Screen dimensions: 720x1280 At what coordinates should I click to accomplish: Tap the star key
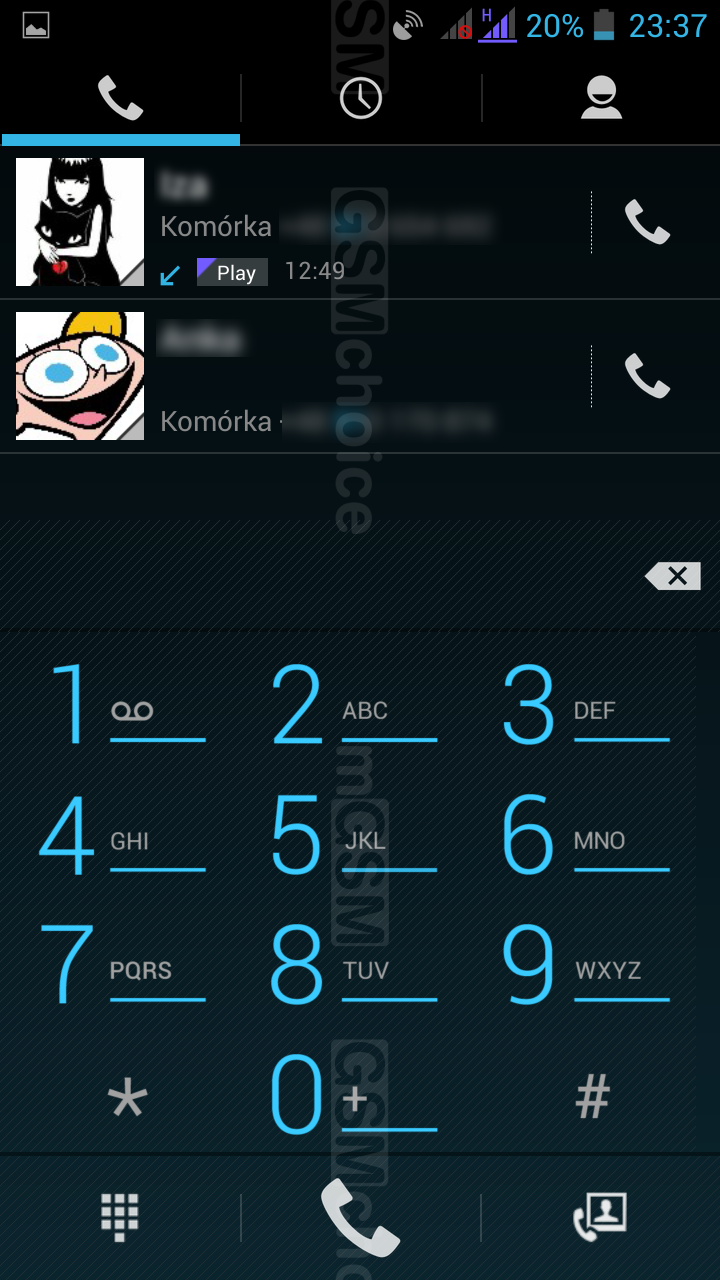tap(127, 1100)
